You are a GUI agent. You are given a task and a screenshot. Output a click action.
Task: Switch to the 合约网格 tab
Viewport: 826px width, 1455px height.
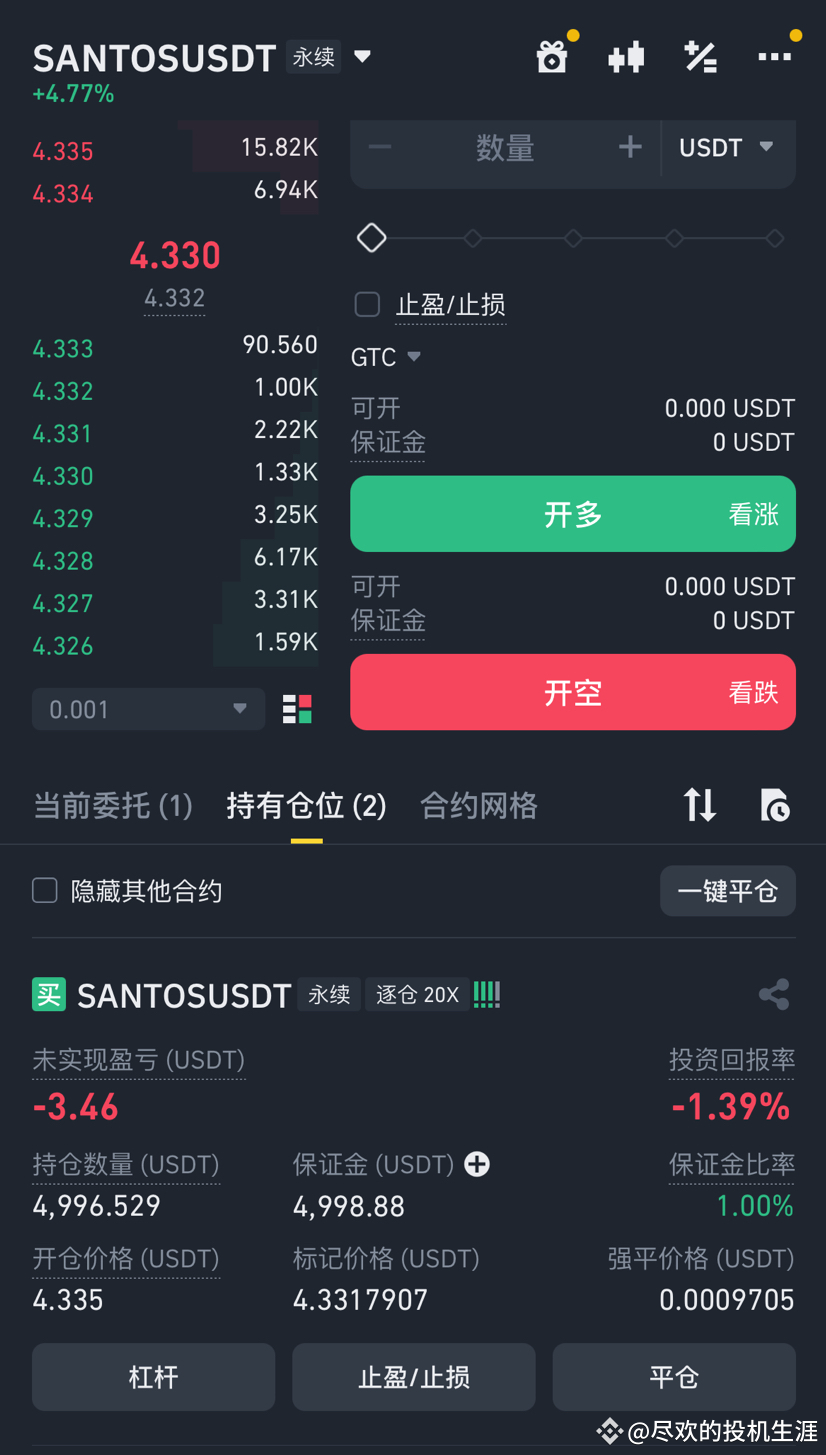[x=479, y=805]
